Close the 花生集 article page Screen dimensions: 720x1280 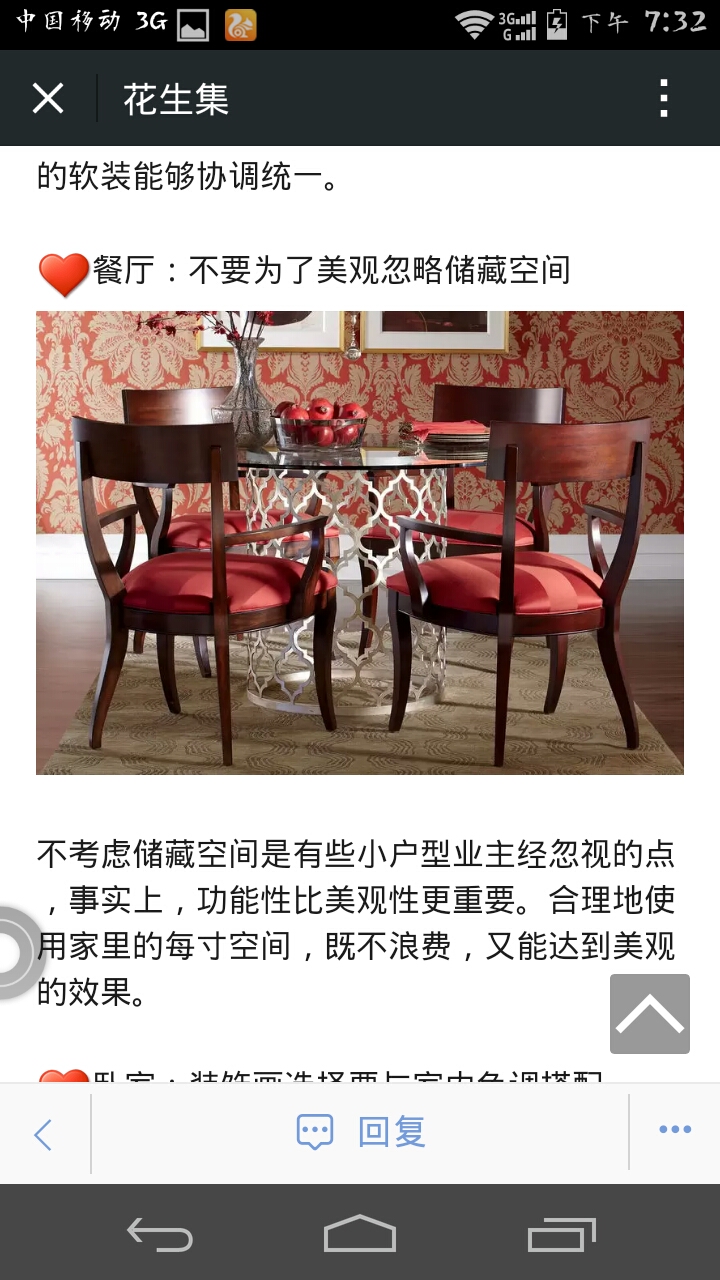[x=47, y=99]
